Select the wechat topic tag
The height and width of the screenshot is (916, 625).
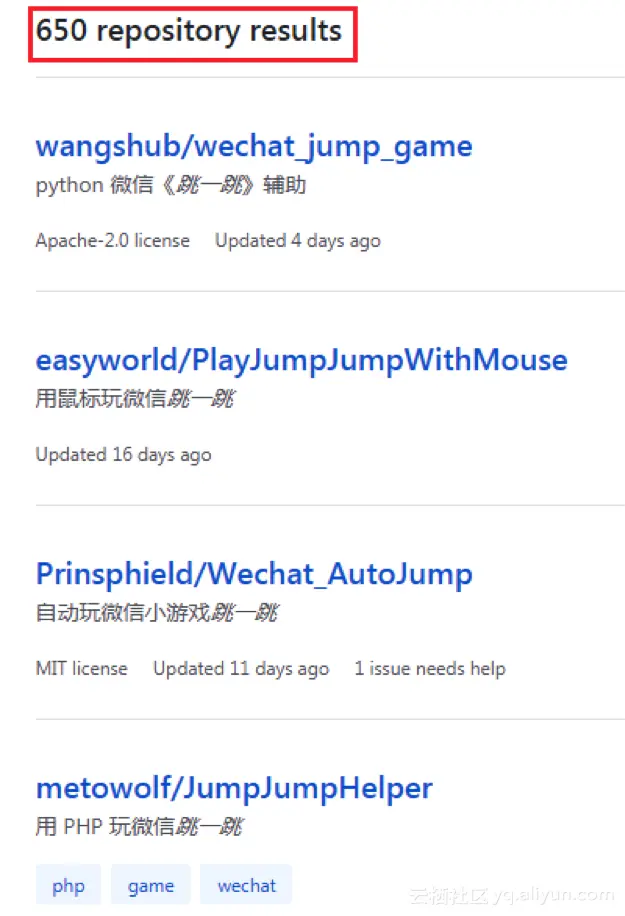(x=246, y=885)
